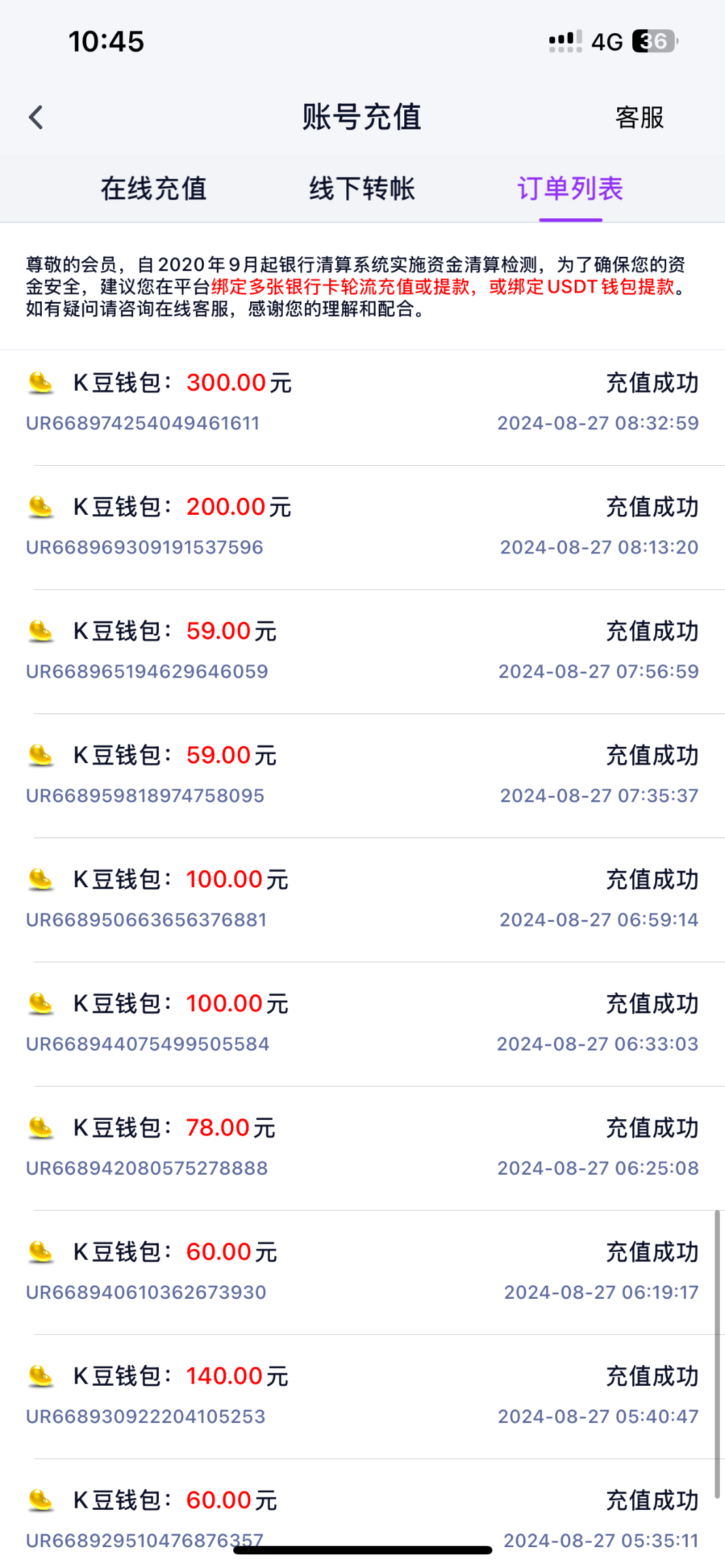Open the 100.00元 order at 06:33:03
Image resolution: width=725 pixels, height=1568 pixels.
[x=362, y=1024]
